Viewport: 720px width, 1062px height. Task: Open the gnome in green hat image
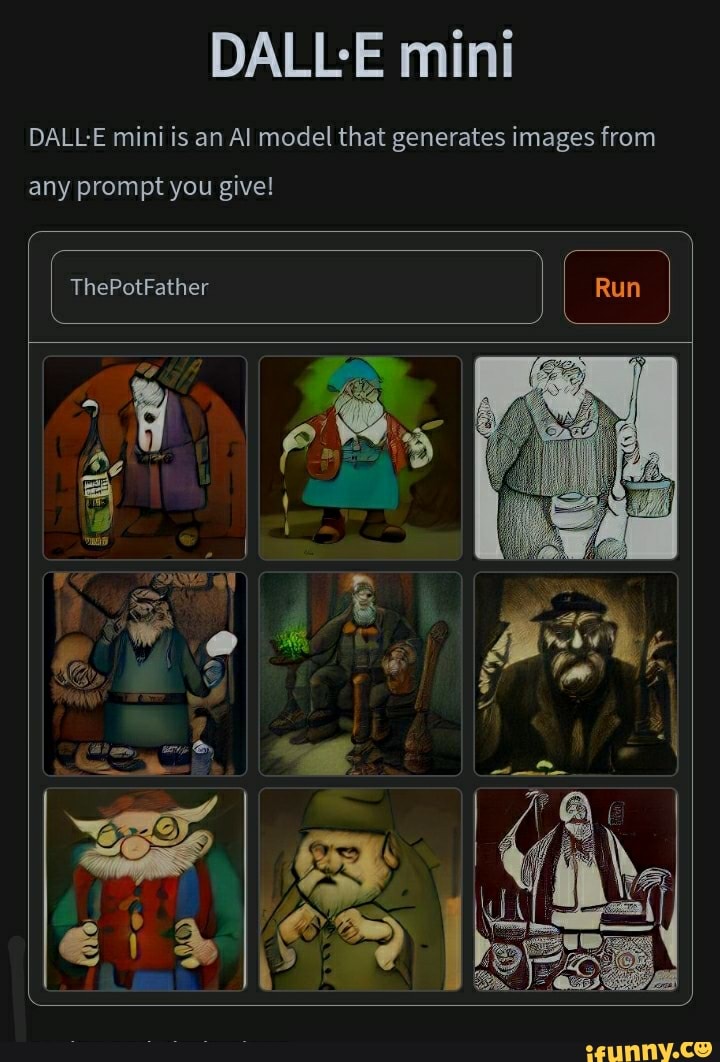pos(360,889)
